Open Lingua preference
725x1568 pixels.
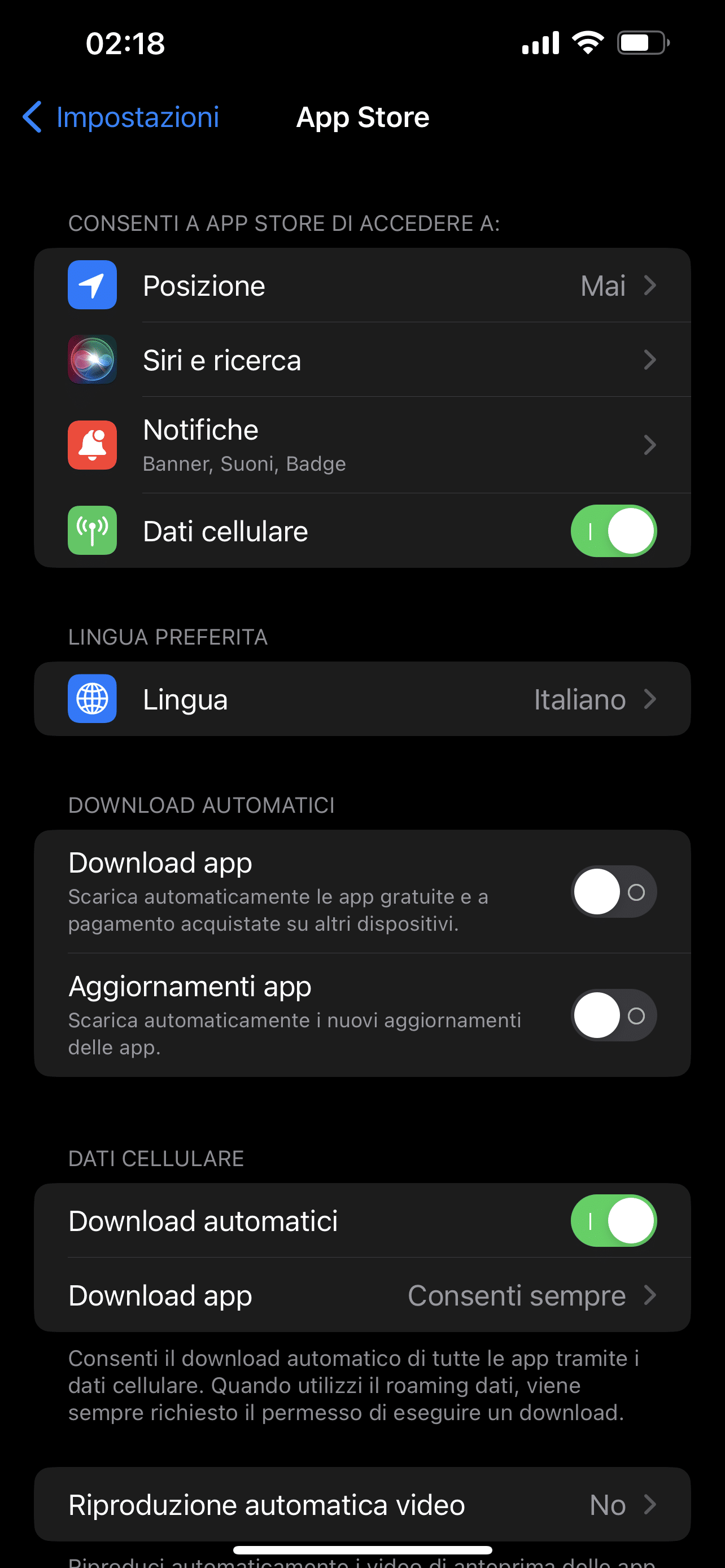pyautogui.click(x=362, y=699)
